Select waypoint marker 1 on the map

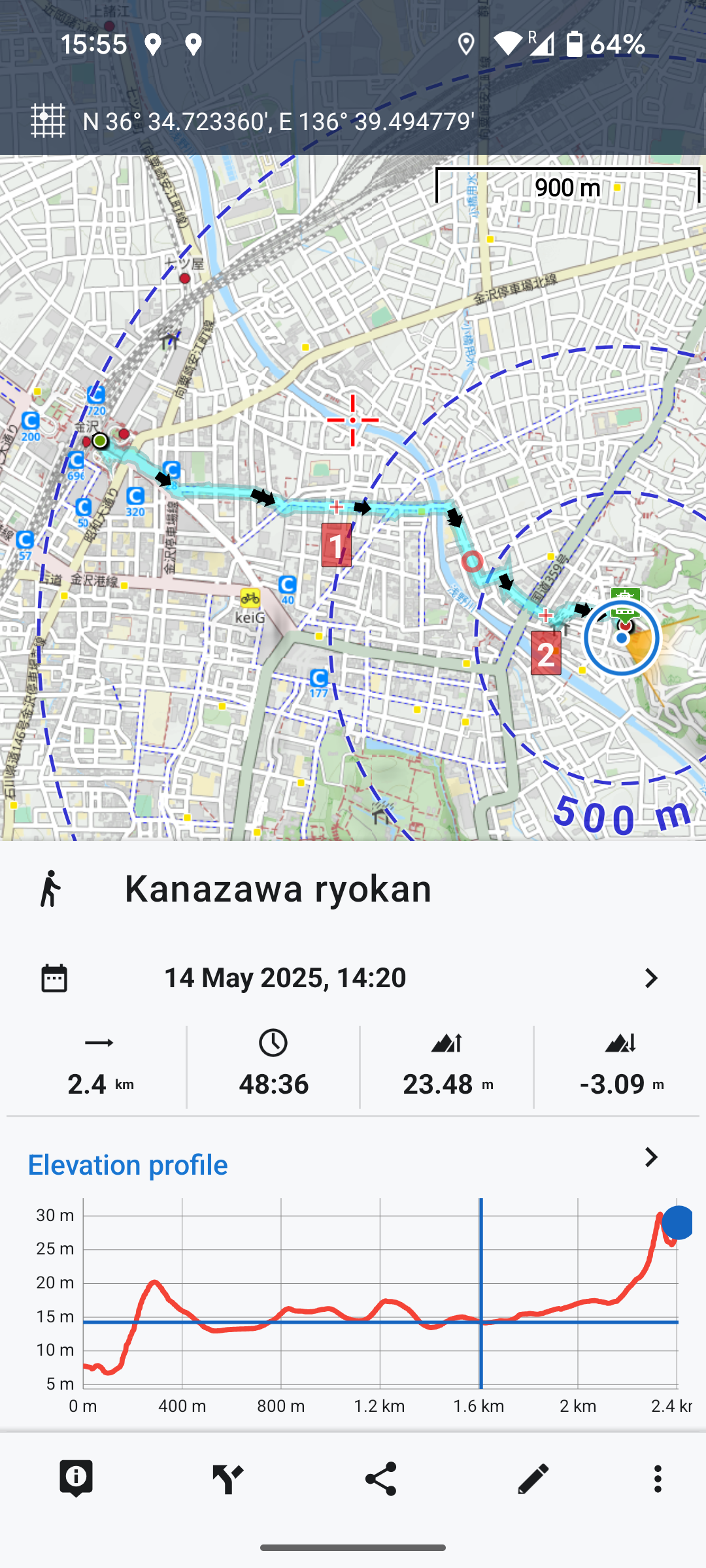[336, 546]
